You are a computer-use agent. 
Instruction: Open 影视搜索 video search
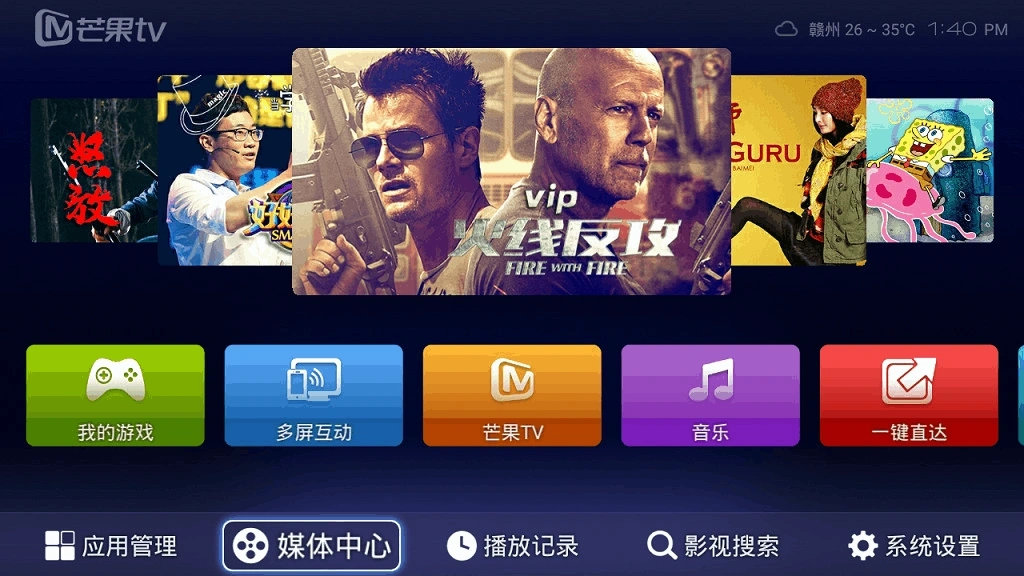tap(713, 545)
